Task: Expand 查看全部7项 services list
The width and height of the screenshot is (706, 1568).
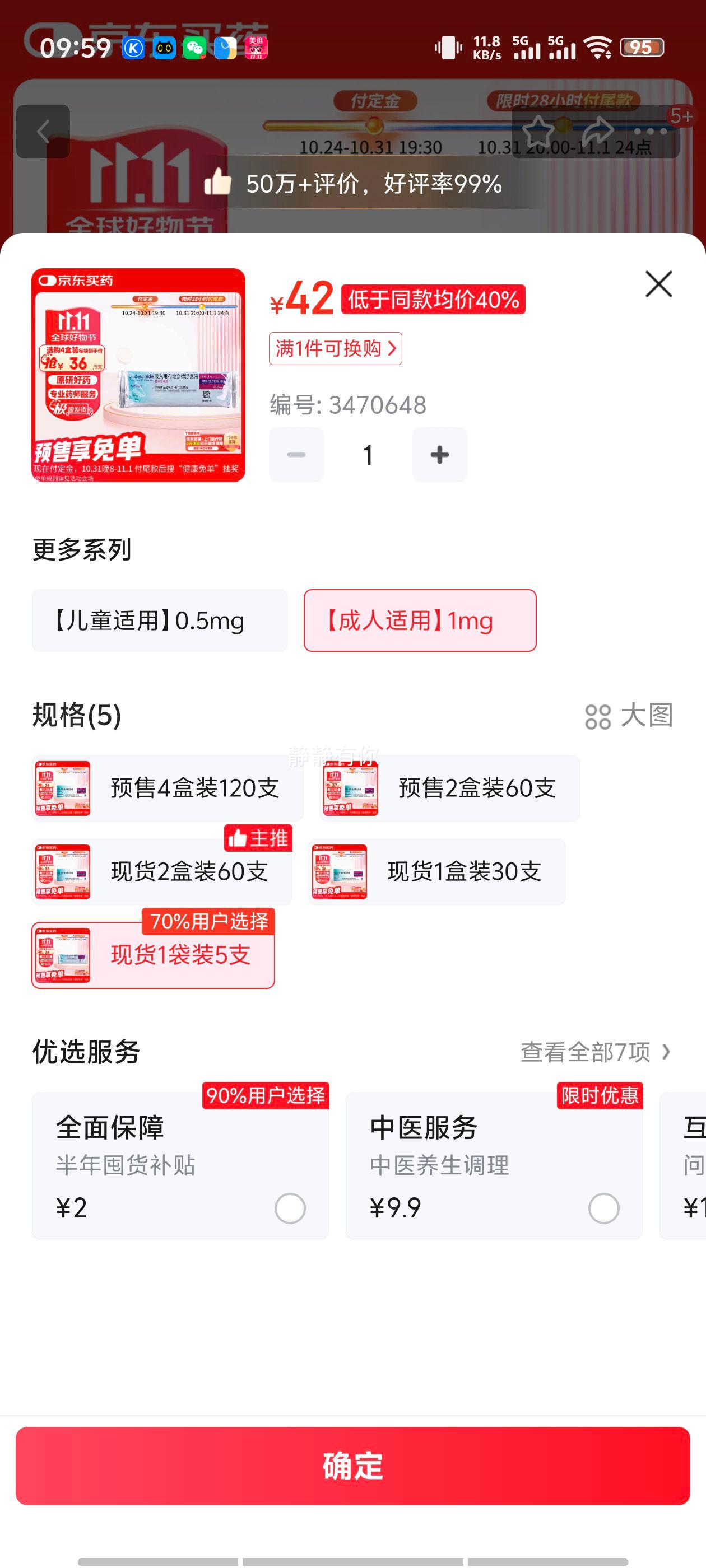Action: click(594, 1051)
